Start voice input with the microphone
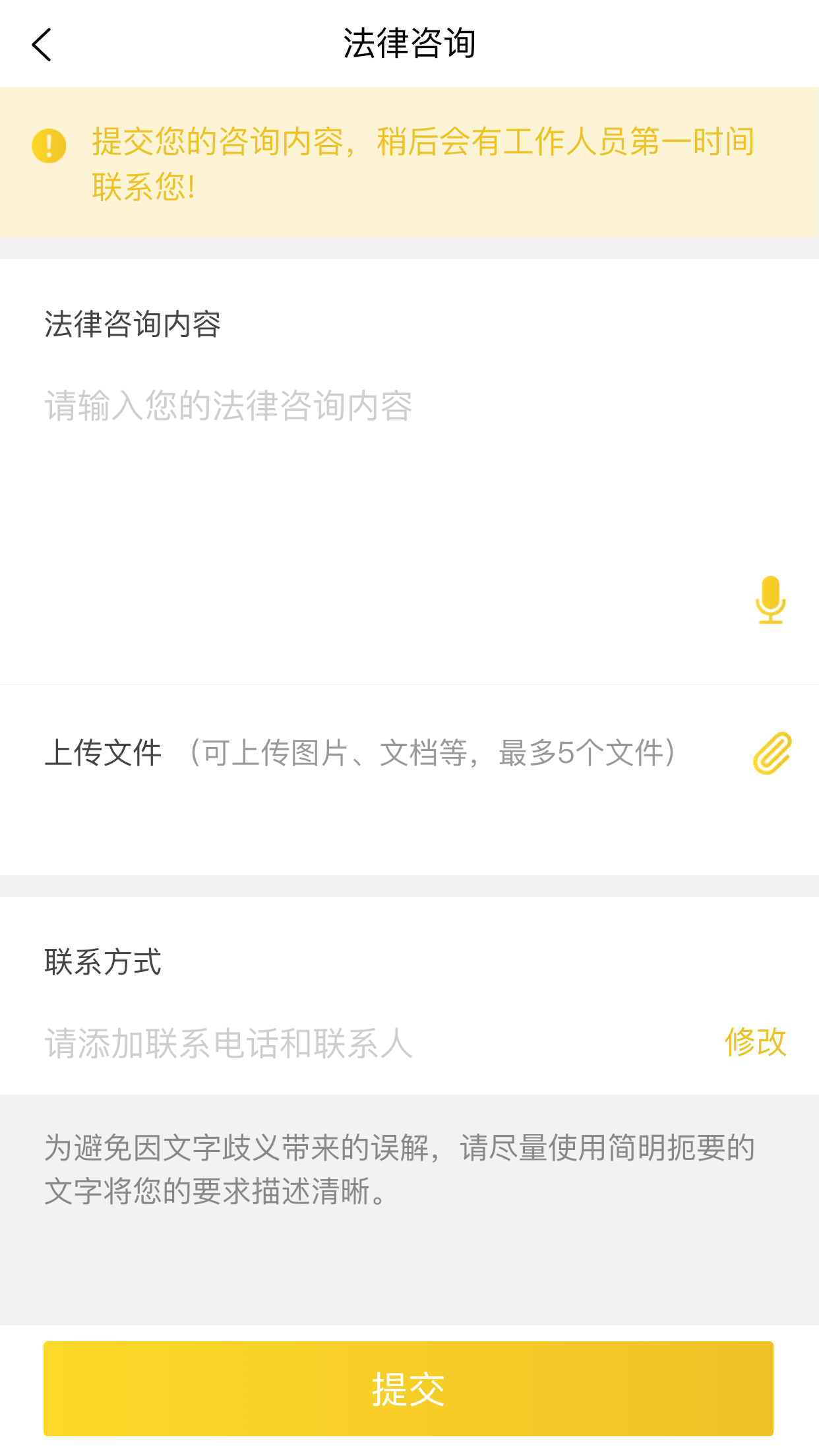This screenshot has width=819, height=1456. 770,599
